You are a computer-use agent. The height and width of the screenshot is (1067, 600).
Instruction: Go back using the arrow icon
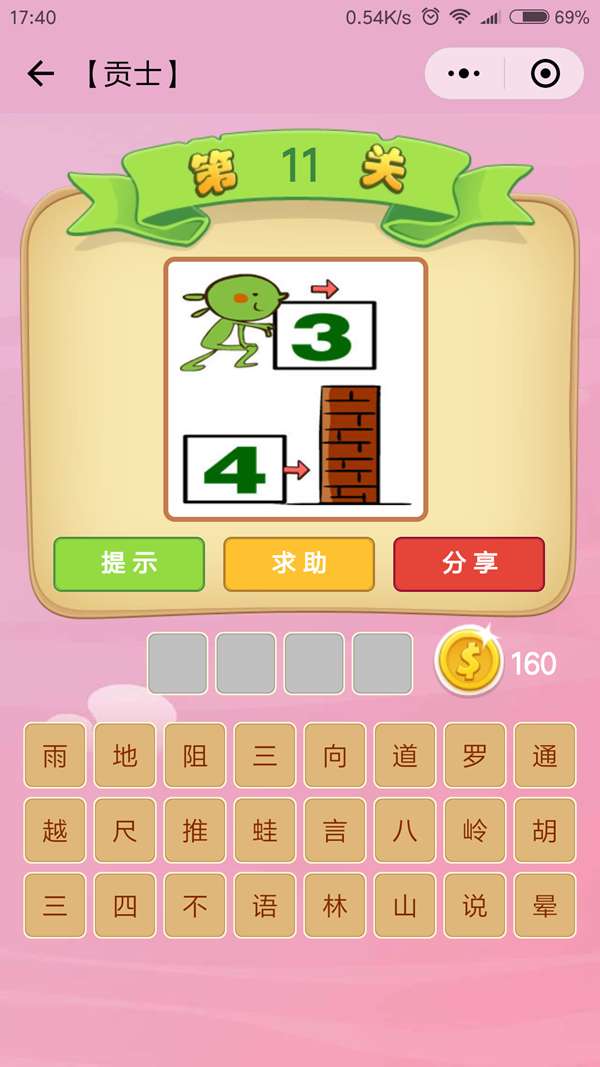tap(40, 74)
